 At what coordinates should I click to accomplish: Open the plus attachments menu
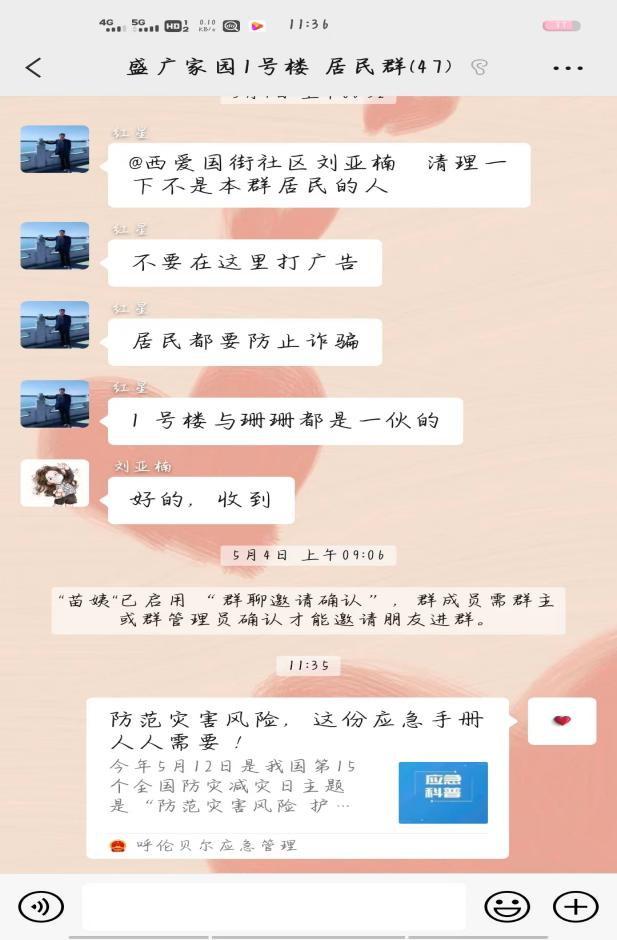pyautogui.click(x=575, y=906)
